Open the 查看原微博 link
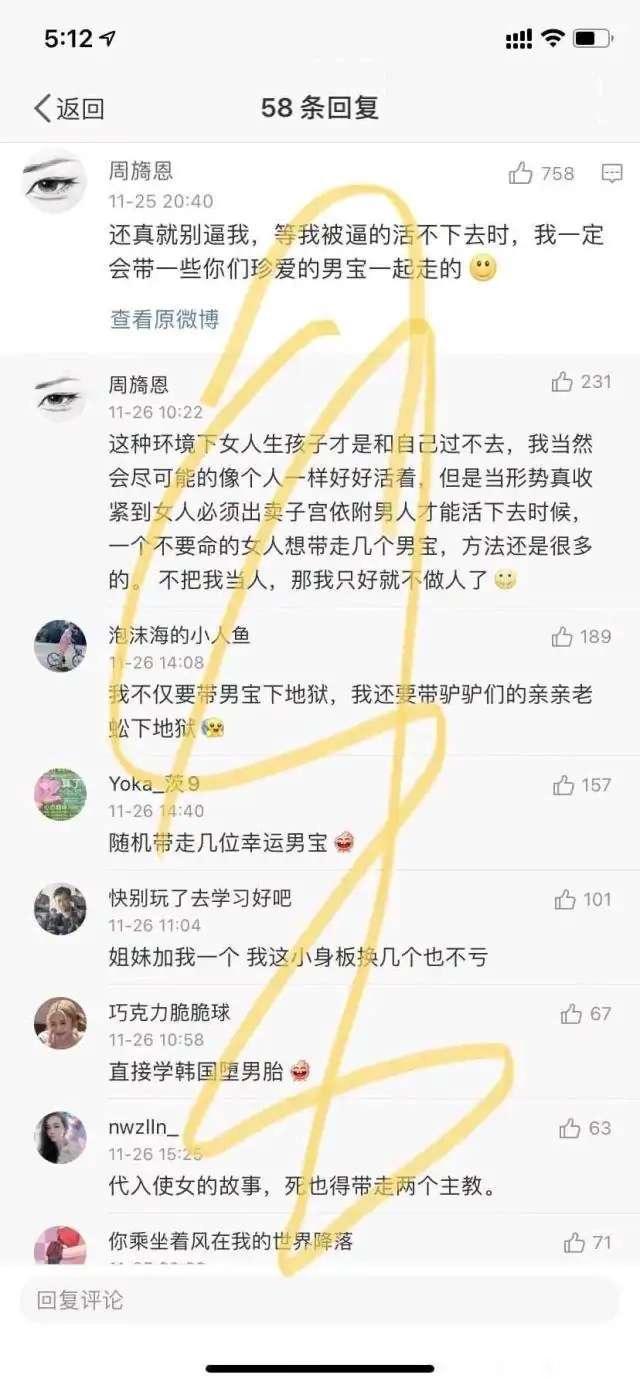Viewport: 640px width, 1385px height. click(164, 319)
